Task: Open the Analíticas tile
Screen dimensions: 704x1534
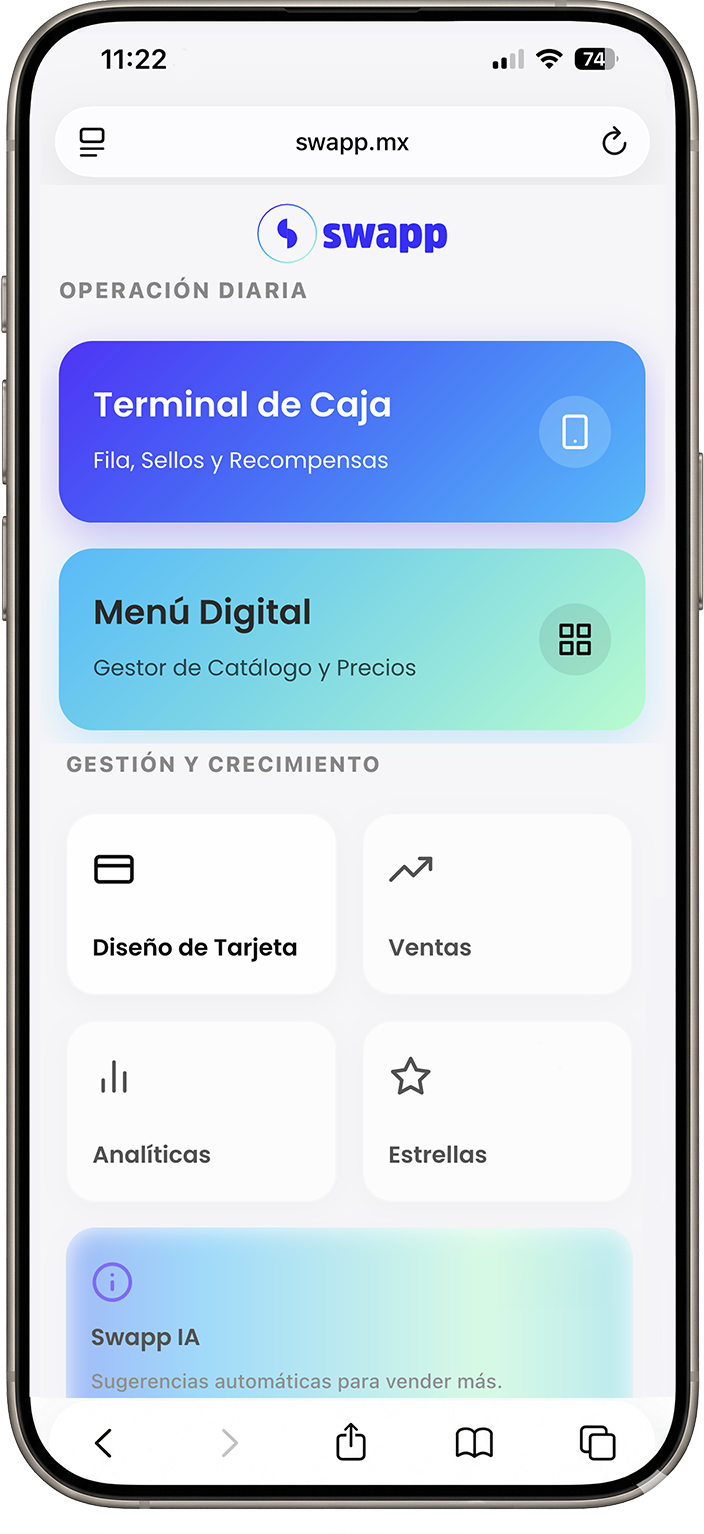Action: point(201,1111)
